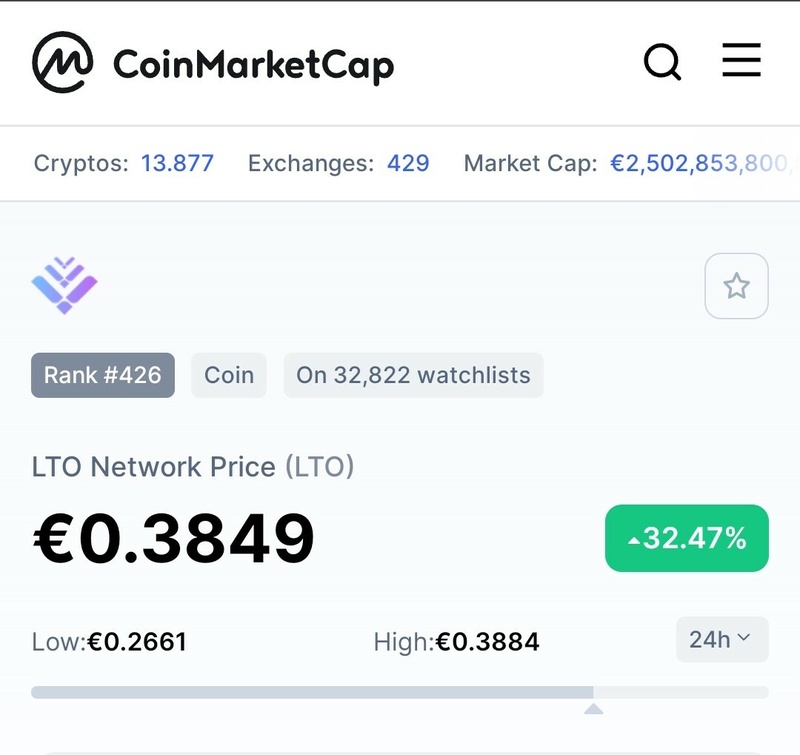The height and width of the screenshot is (755, 800).
Task: Tap the Coin tag chip
Action: pos(229,375)
